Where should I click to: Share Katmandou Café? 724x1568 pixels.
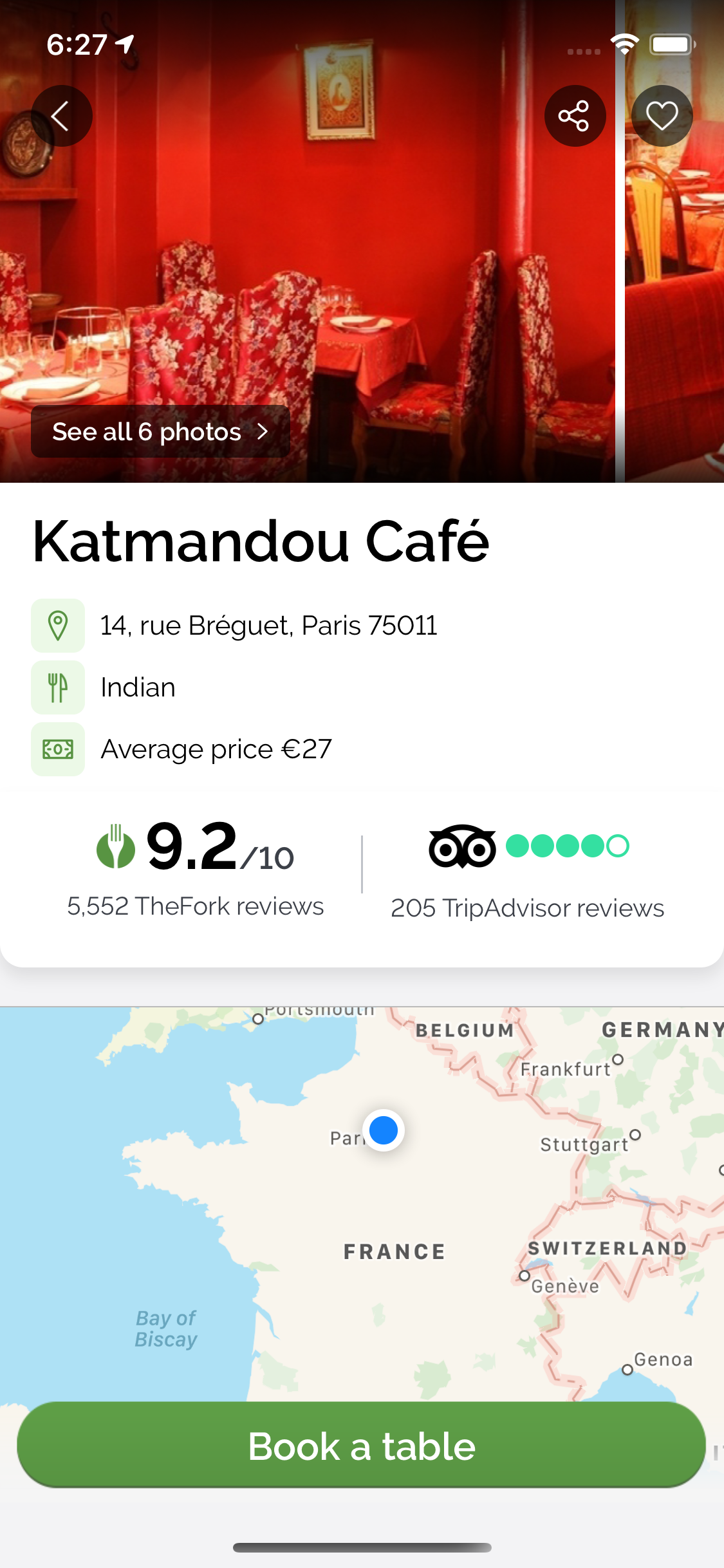click(575, 116)
